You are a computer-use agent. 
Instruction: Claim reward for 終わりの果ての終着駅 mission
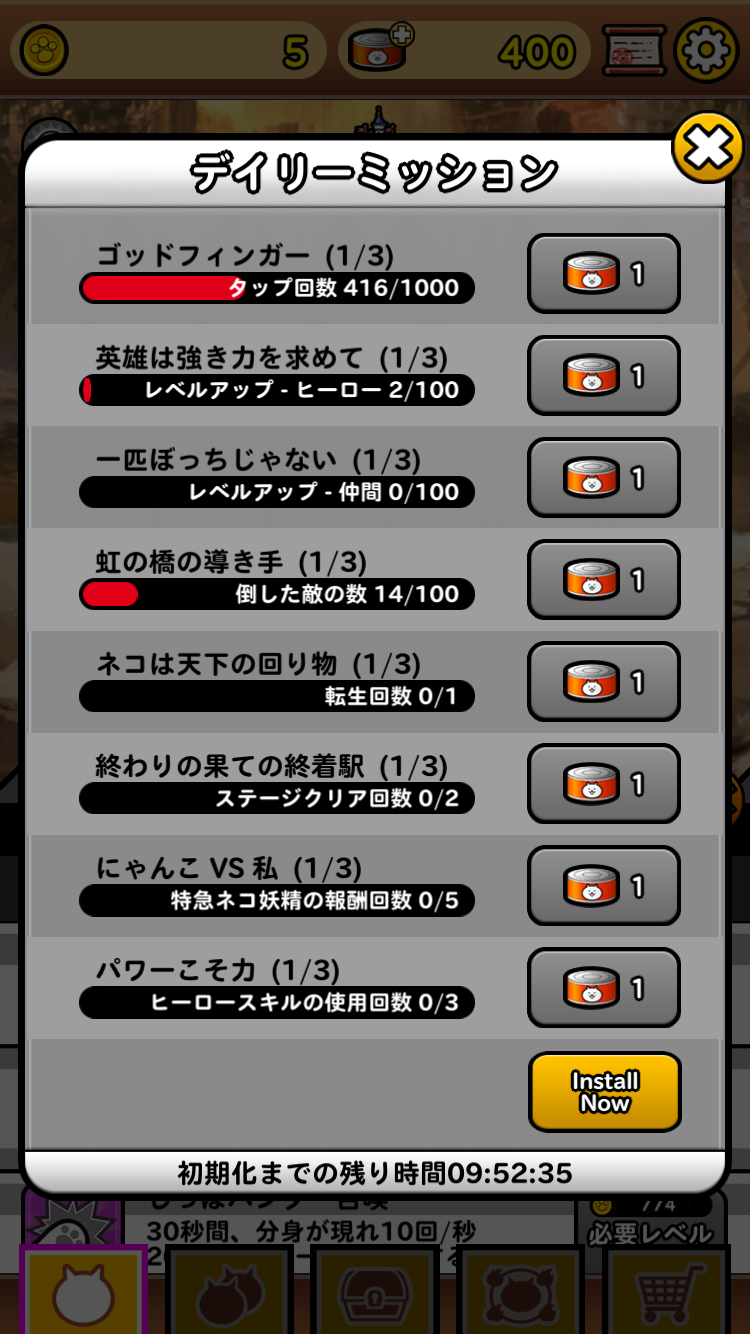tap(604, 784)
